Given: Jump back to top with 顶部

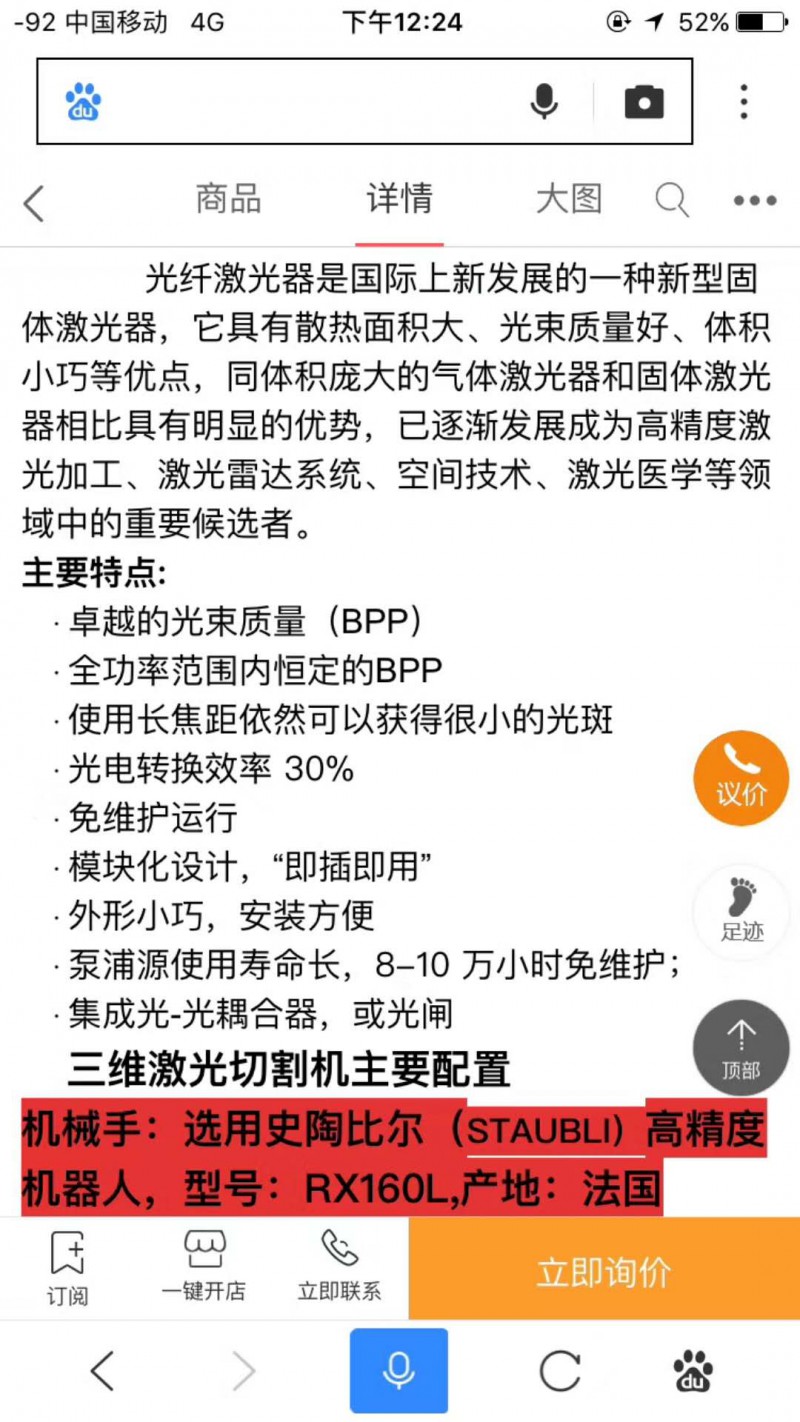Looking at the screenshot, I should [741, 1048].
